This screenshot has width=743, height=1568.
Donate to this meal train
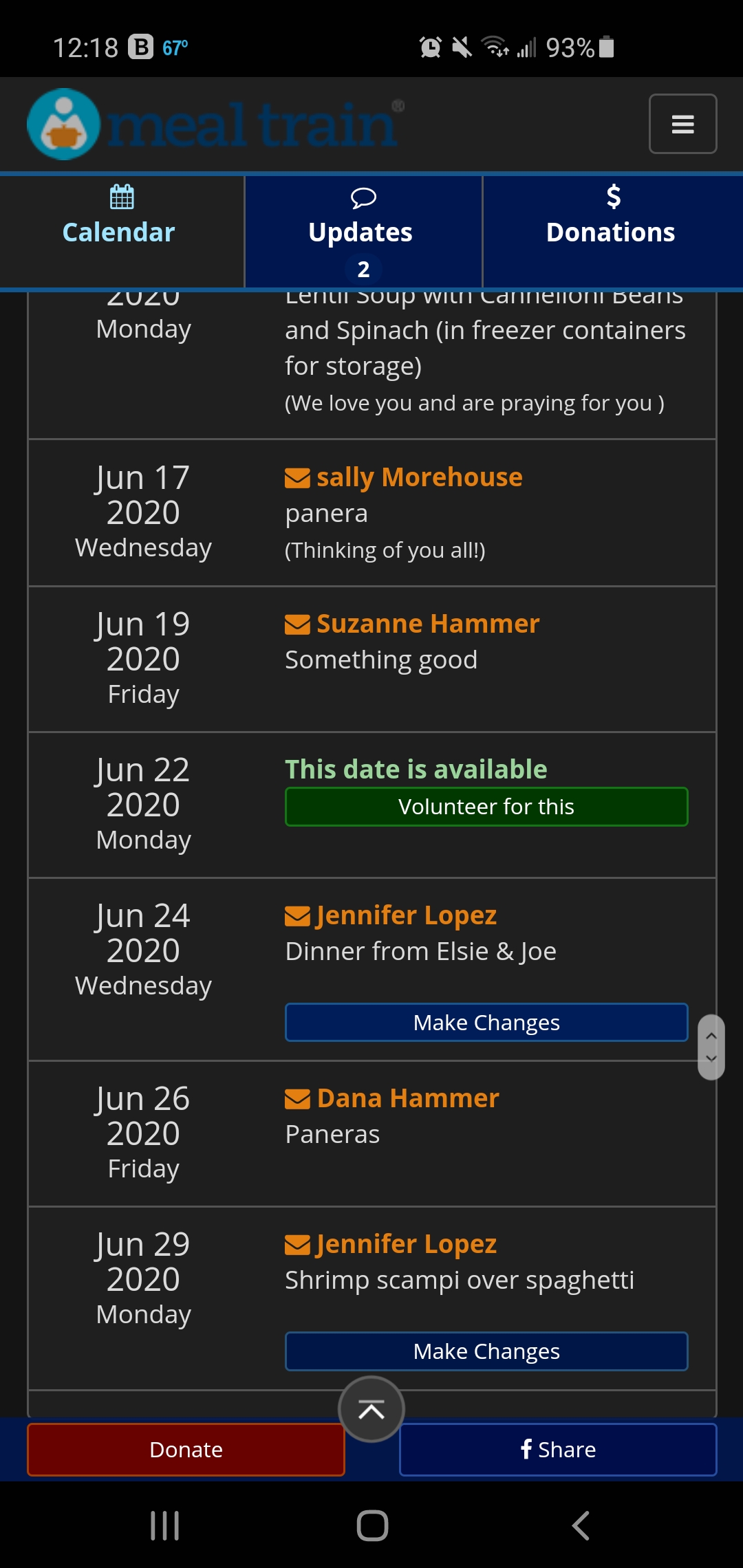(x=186, y=1450)
